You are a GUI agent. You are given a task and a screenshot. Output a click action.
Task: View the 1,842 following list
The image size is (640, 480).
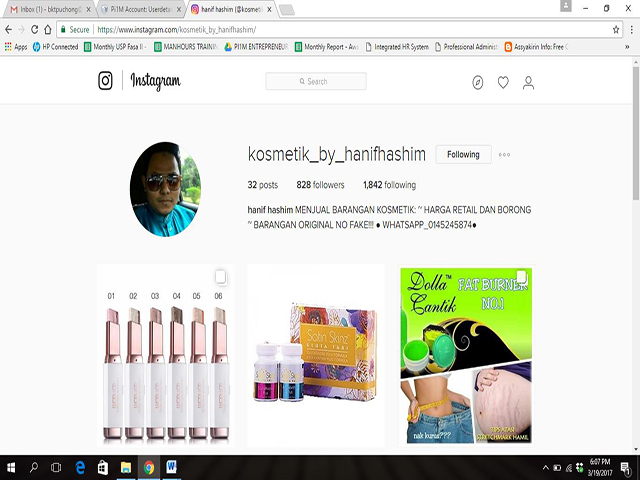(x=389, y=185)
